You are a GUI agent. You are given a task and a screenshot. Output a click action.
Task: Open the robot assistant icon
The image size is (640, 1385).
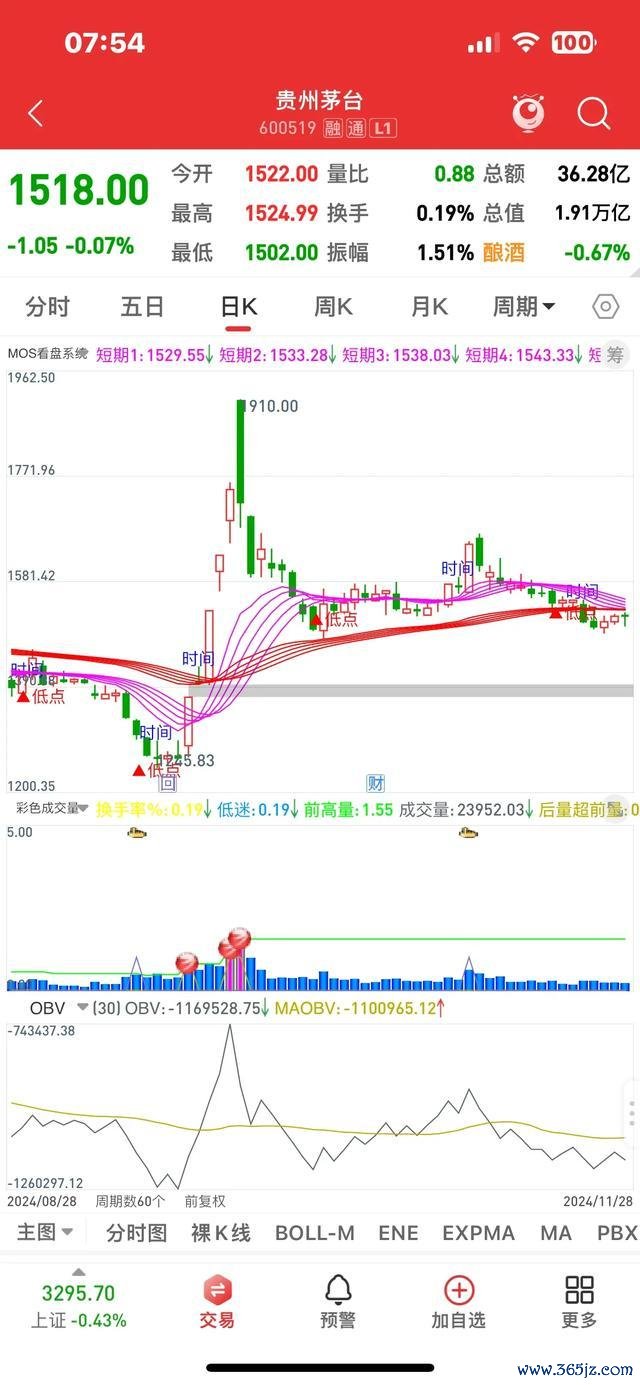(528, 113)
